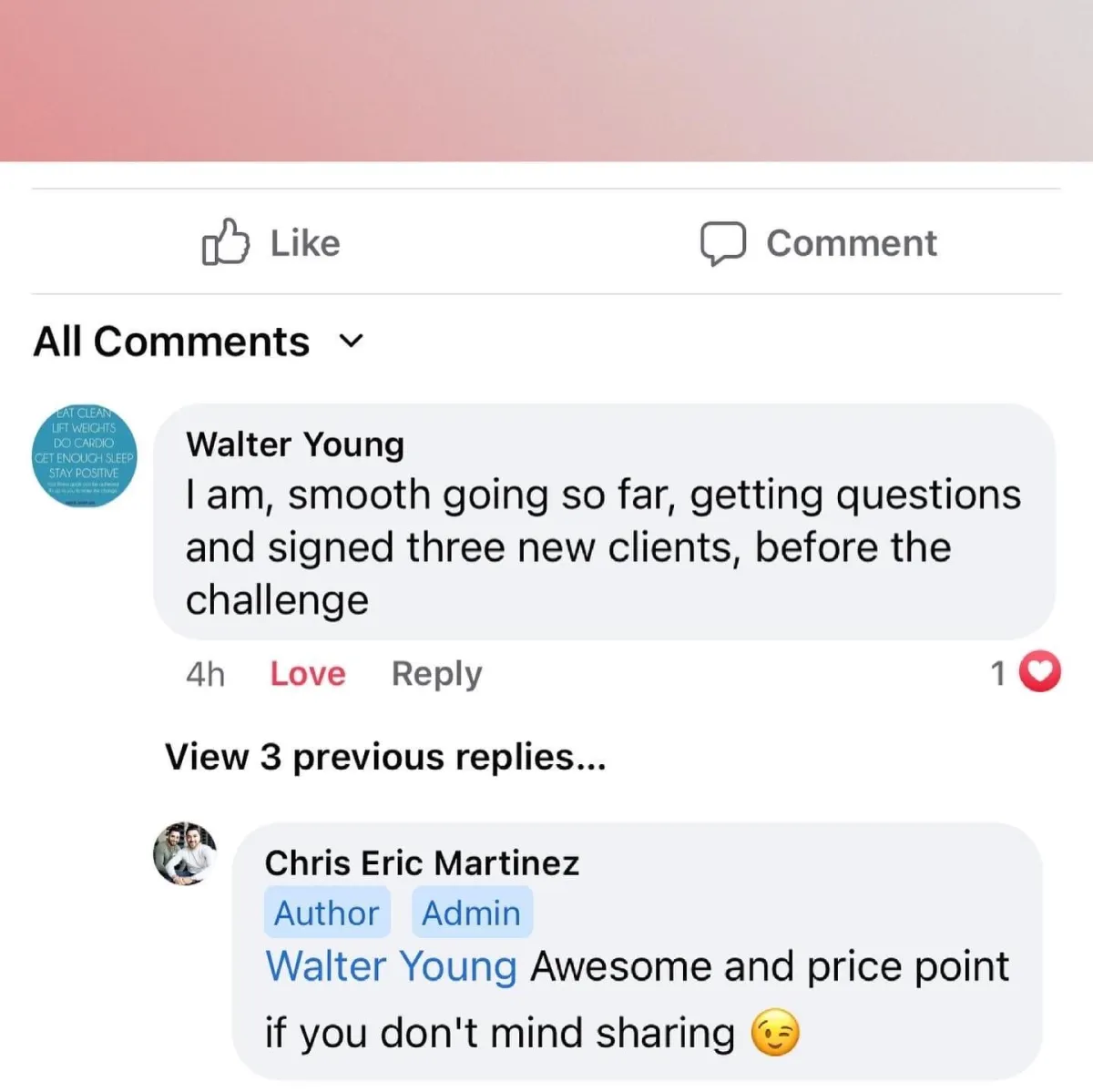Tap Love under Walter Young's comment

(x=307, y=674)
